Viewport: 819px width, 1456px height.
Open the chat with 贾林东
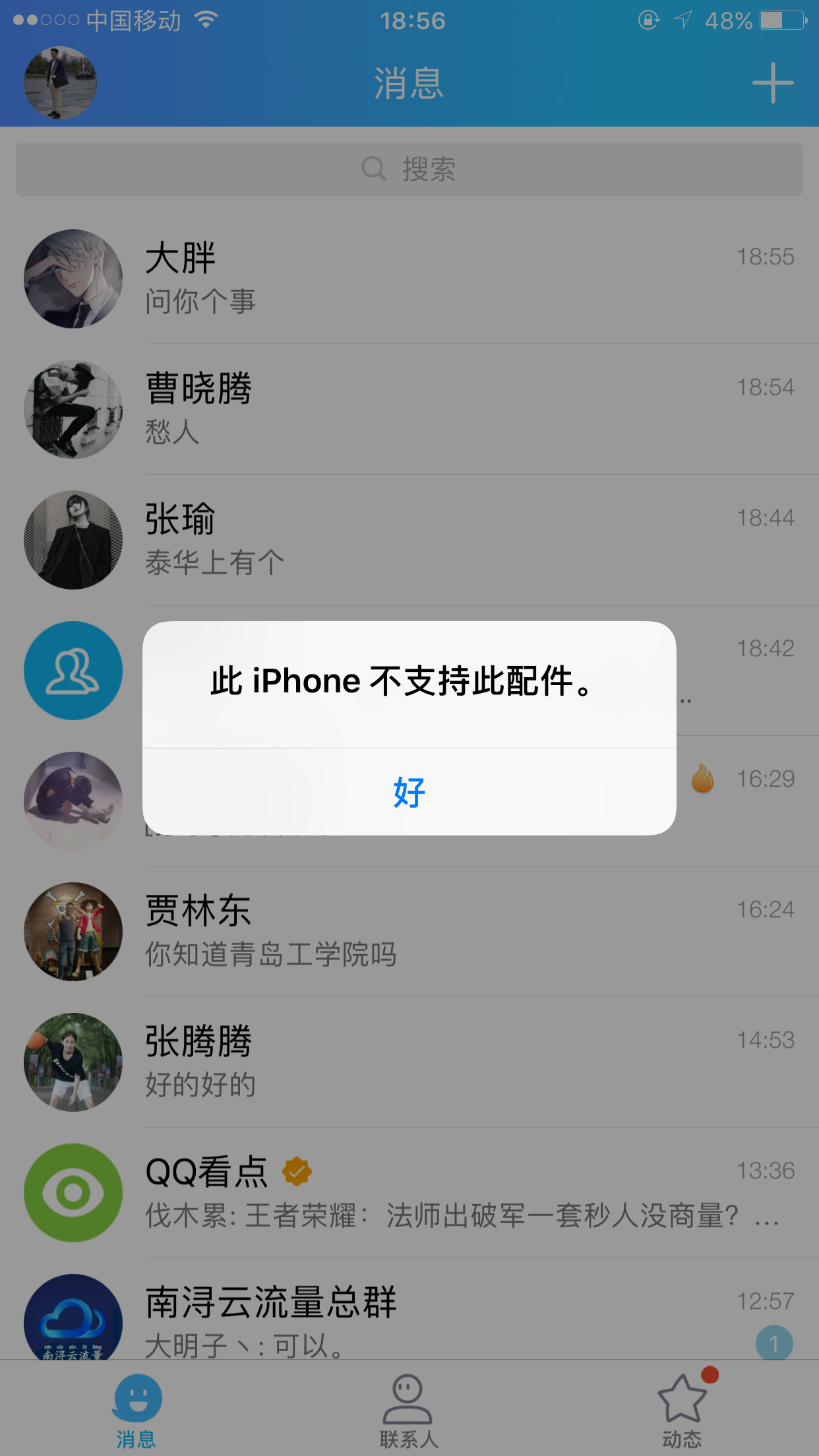point(409,931)
